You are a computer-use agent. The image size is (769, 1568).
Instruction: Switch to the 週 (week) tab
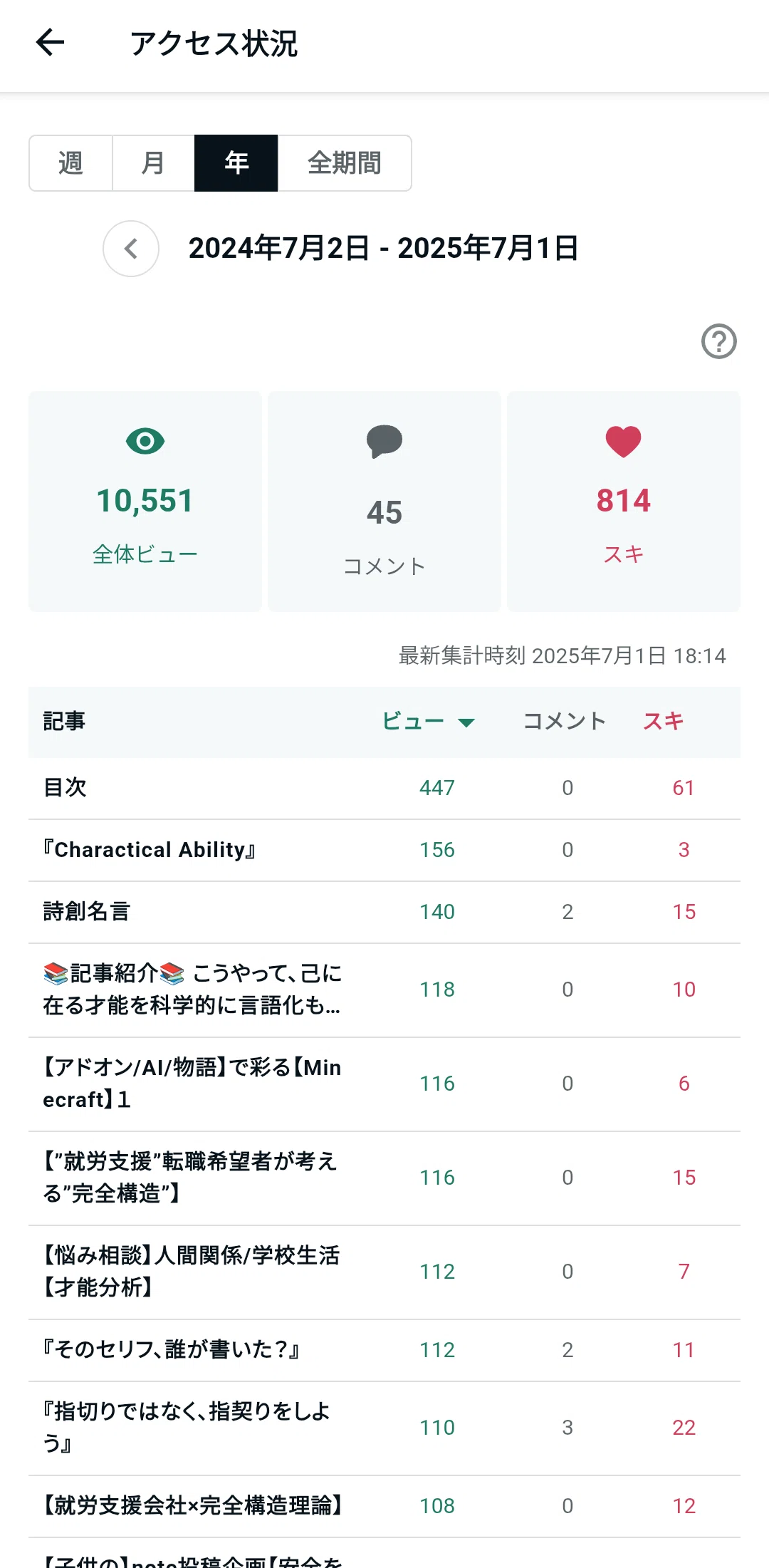[x=70, y=163]
